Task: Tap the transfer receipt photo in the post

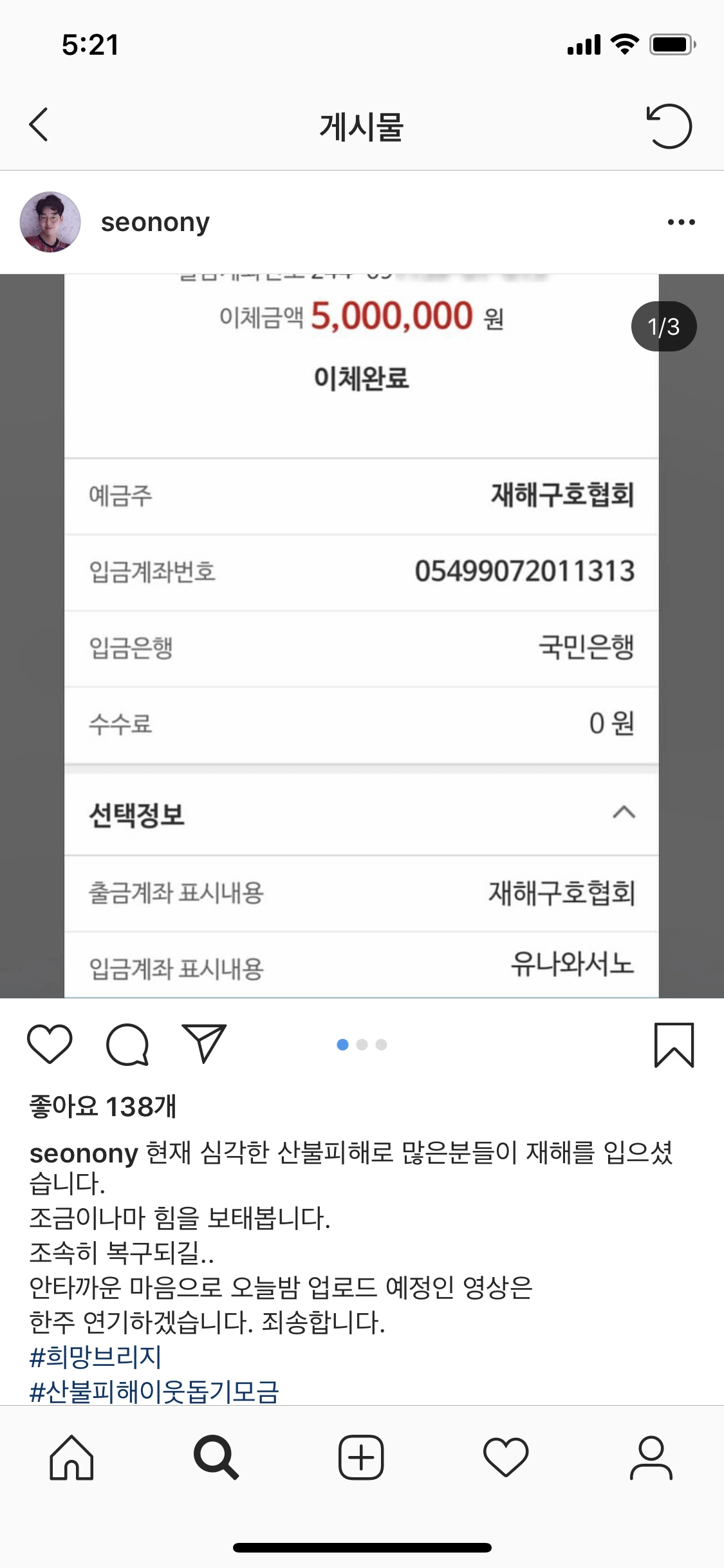Action: [362, 636]
